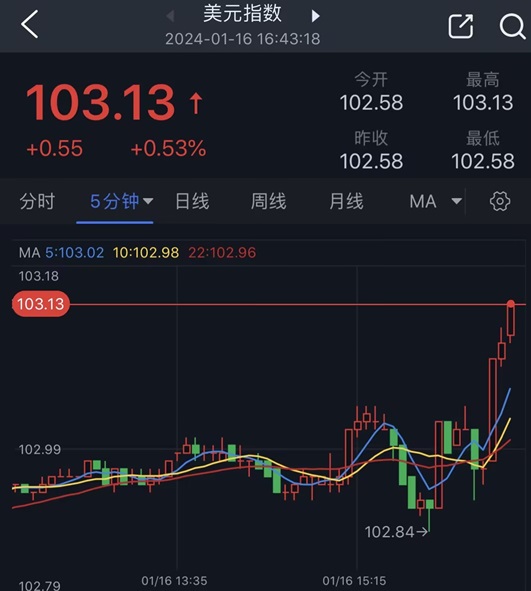Switch to the previous instrument arrow
The height and width of the screenshot is (591, 531).
pyautogui.click(x=170, y=16)
